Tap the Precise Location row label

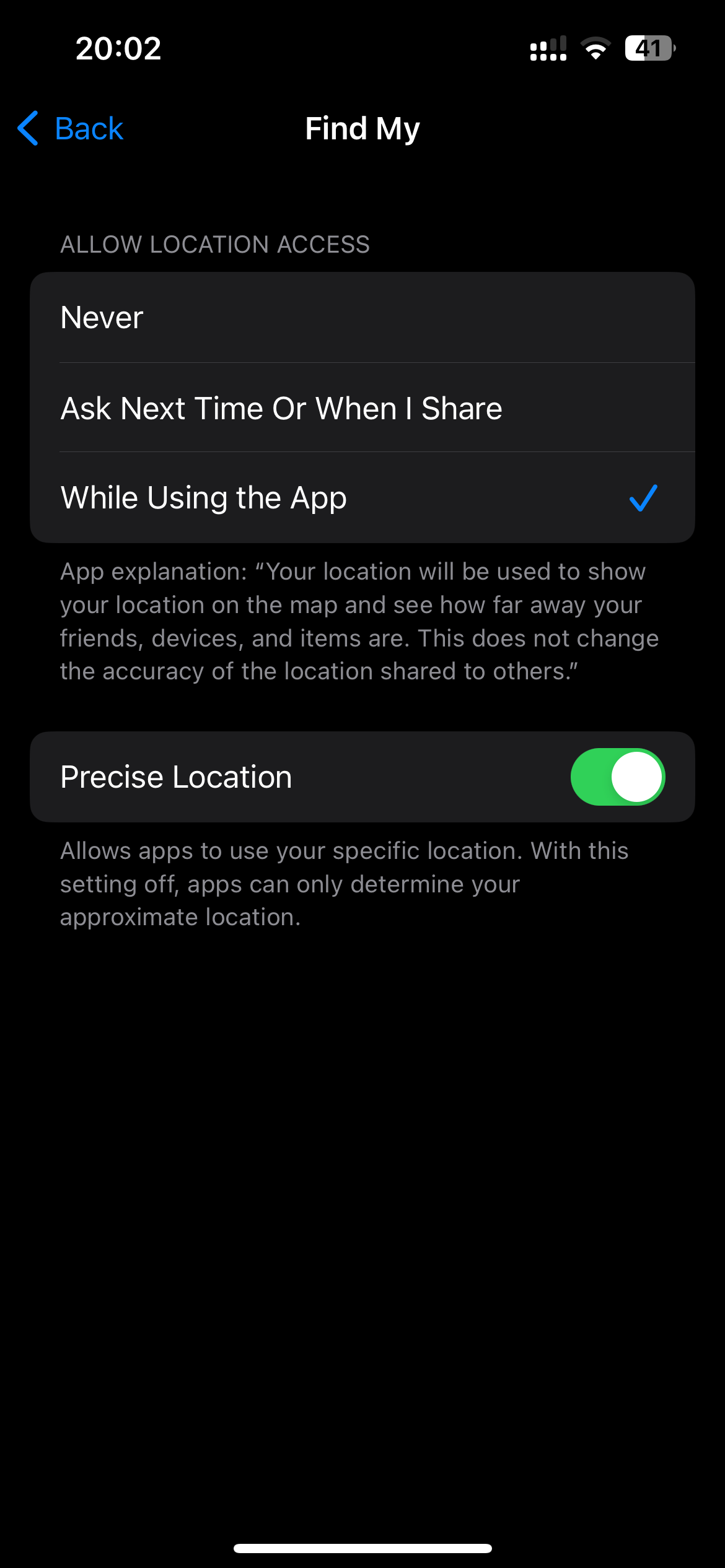click(175, 776)
